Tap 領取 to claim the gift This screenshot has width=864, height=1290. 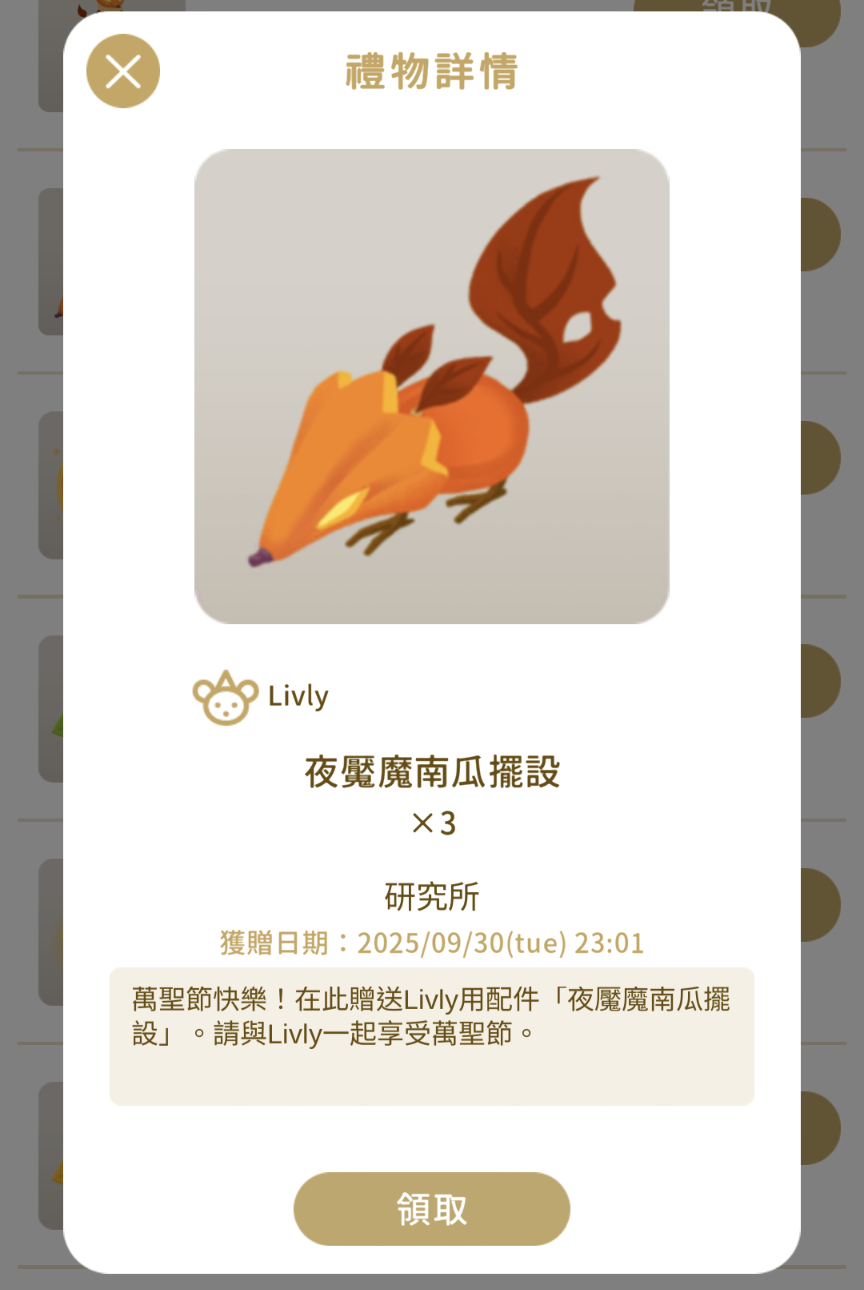coord(431,1209)
